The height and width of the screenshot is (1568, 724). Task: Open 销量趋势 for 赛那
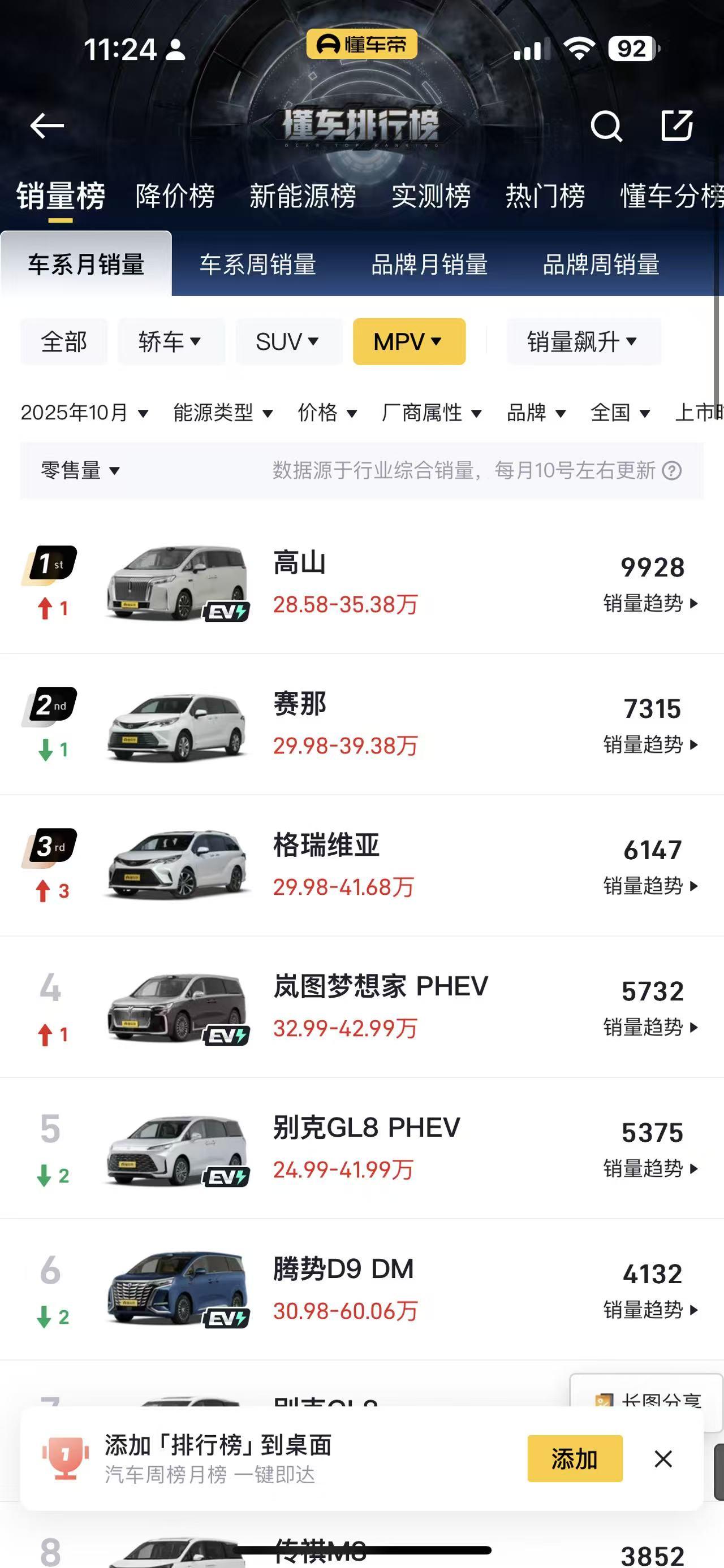tap(652, 743)
